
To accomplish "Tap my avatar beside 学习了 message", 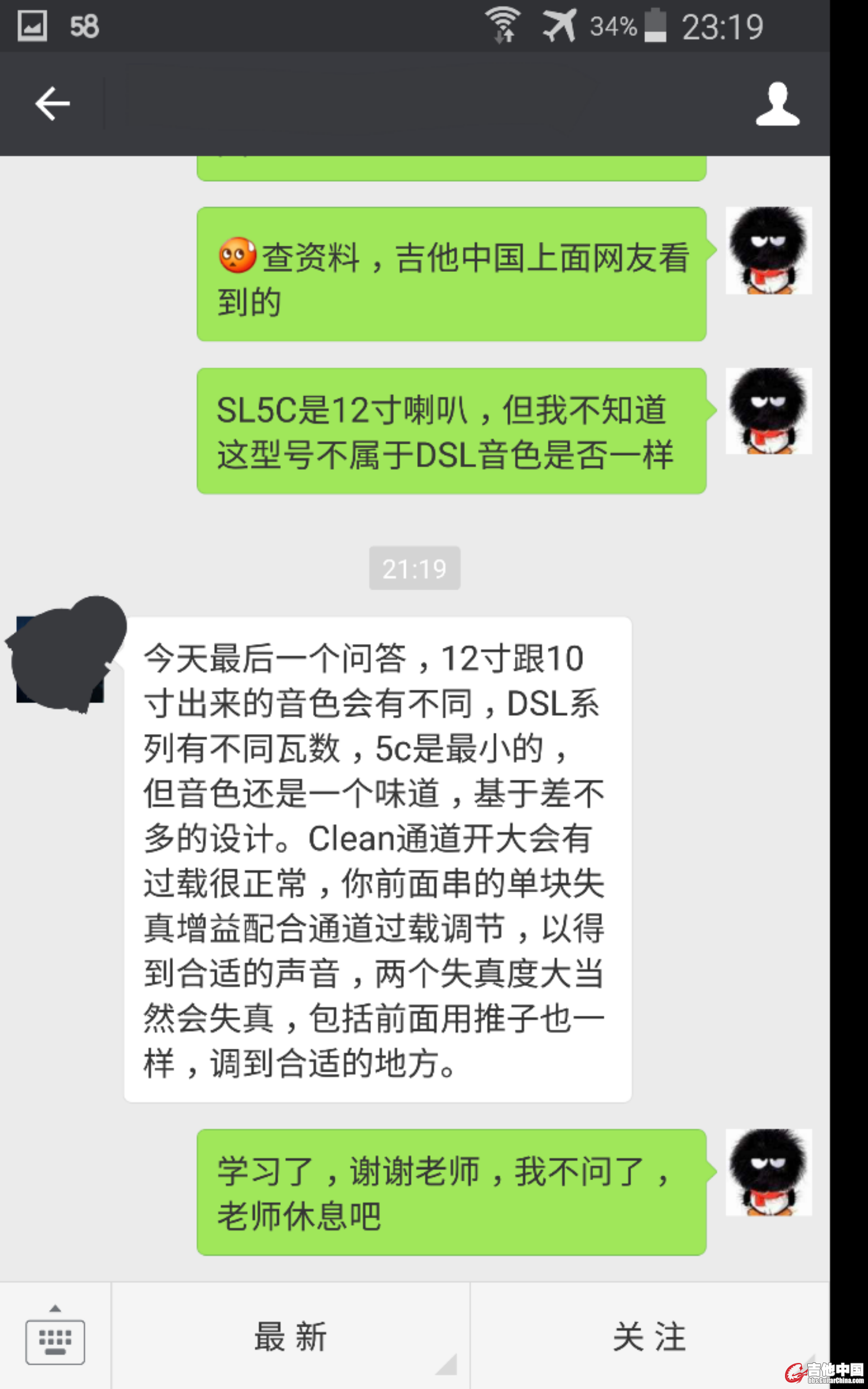I will [768, 1171].
